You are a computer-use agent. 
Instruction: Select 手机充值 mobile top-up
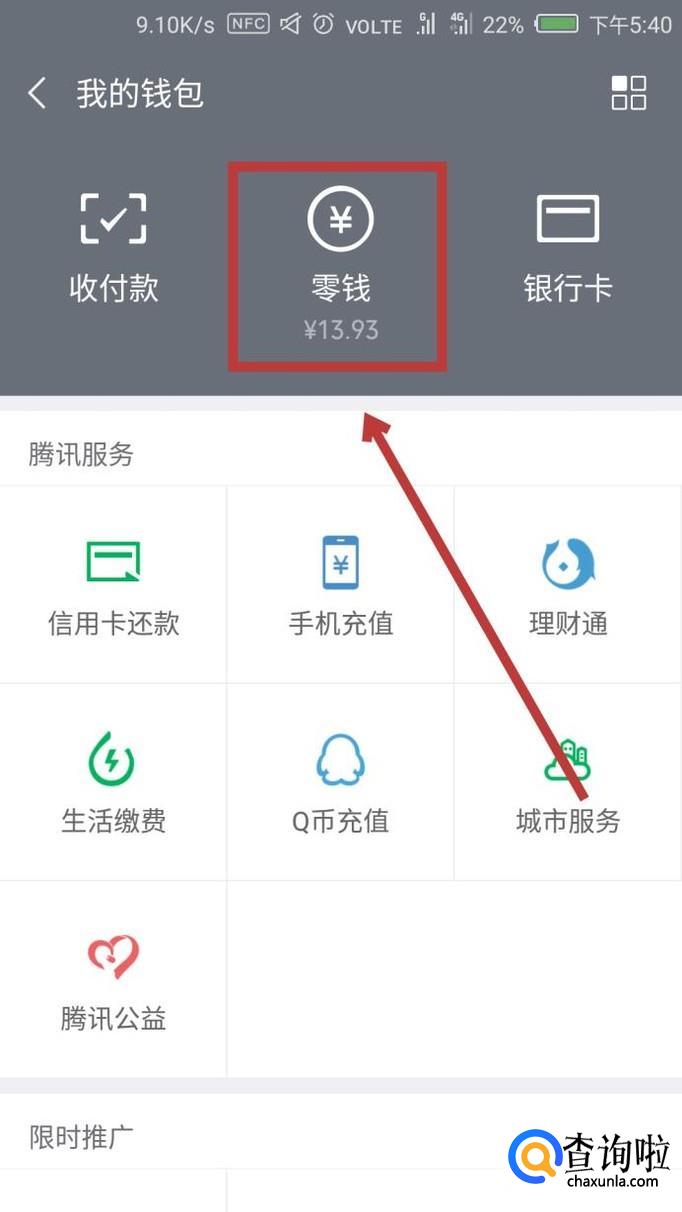tap(340, 585)
